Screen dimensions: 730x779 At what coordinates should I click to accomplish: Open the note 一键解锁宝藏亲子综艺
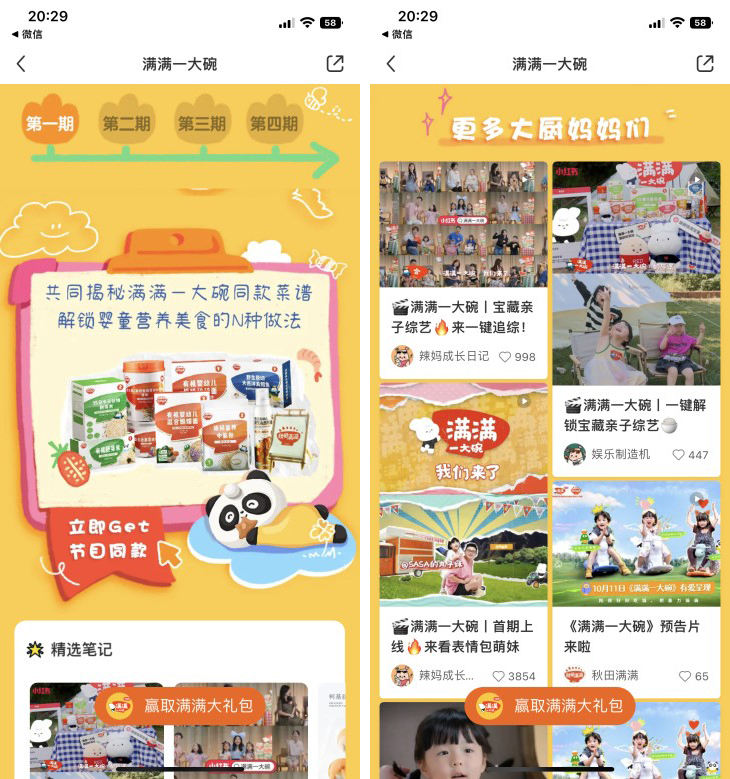(636, 415)
